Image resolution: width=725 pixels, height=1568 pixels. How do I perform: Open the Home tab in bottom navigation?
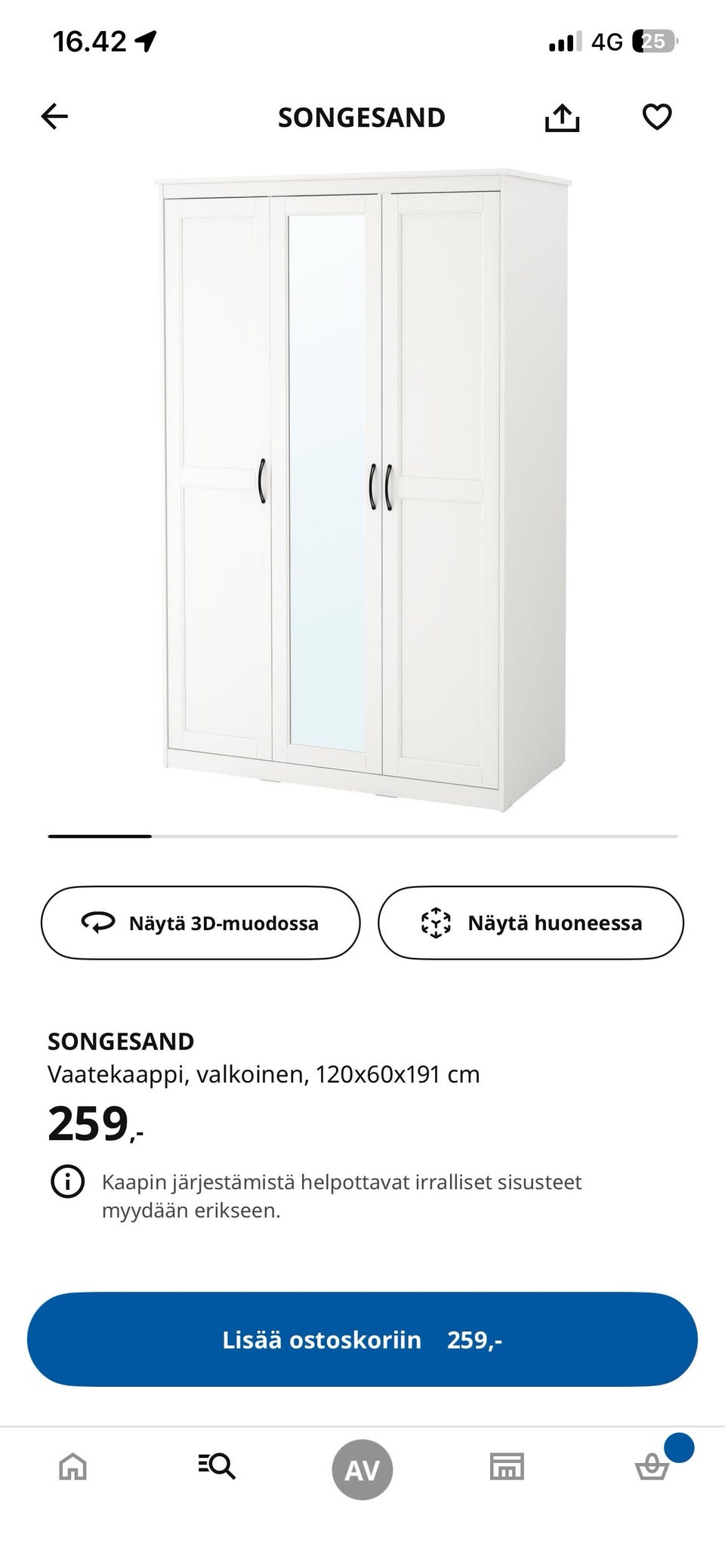coord(72,1468)
